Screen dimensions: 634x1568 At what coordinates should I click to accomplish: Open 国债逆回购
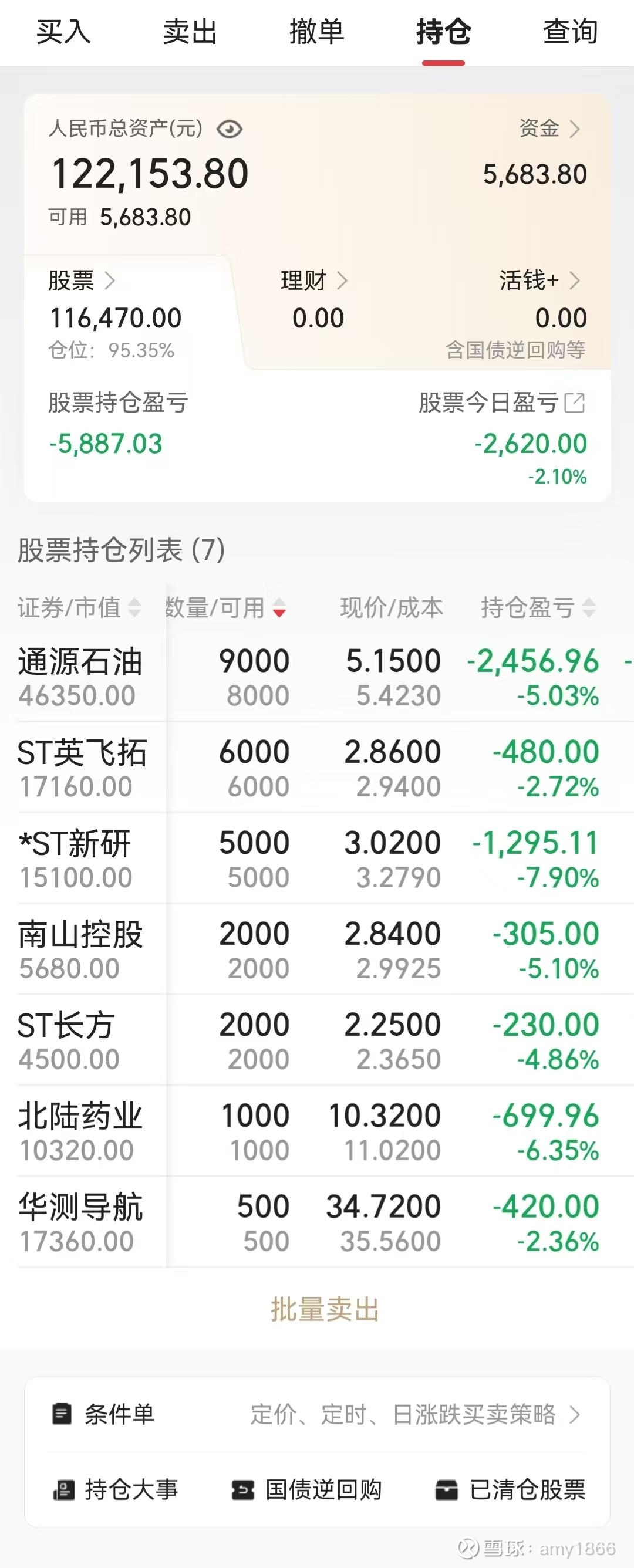pyautogui.click(x=307, y=1489)
